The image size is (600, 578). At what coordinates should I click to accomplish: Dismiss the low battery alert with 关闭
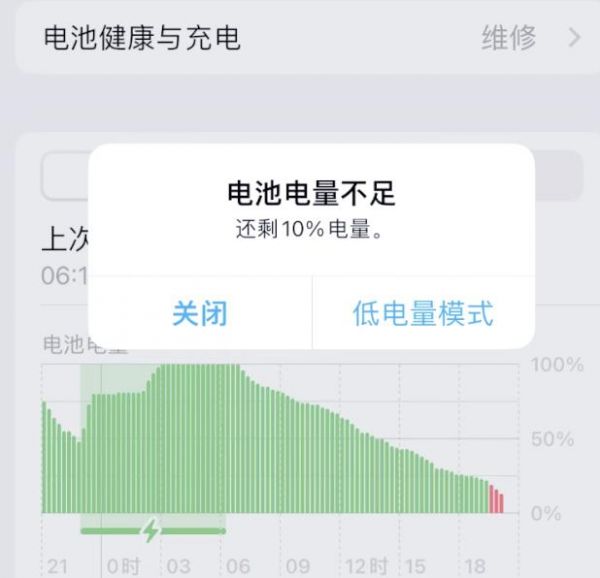[x=200, y=314]
